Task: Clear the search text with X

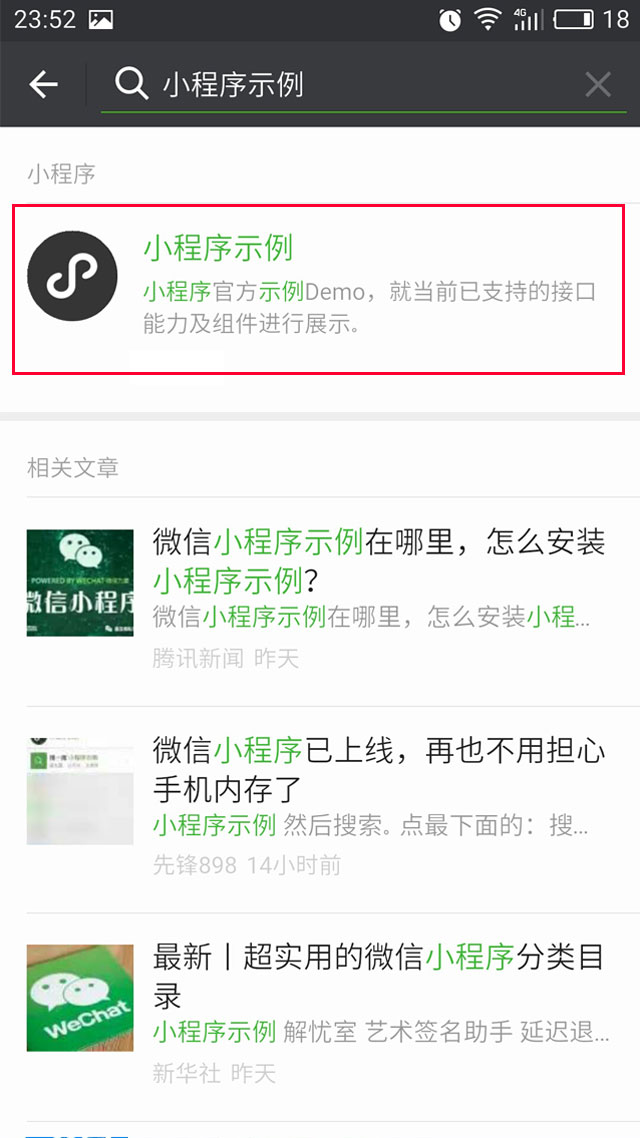Action: click(598, 85)
